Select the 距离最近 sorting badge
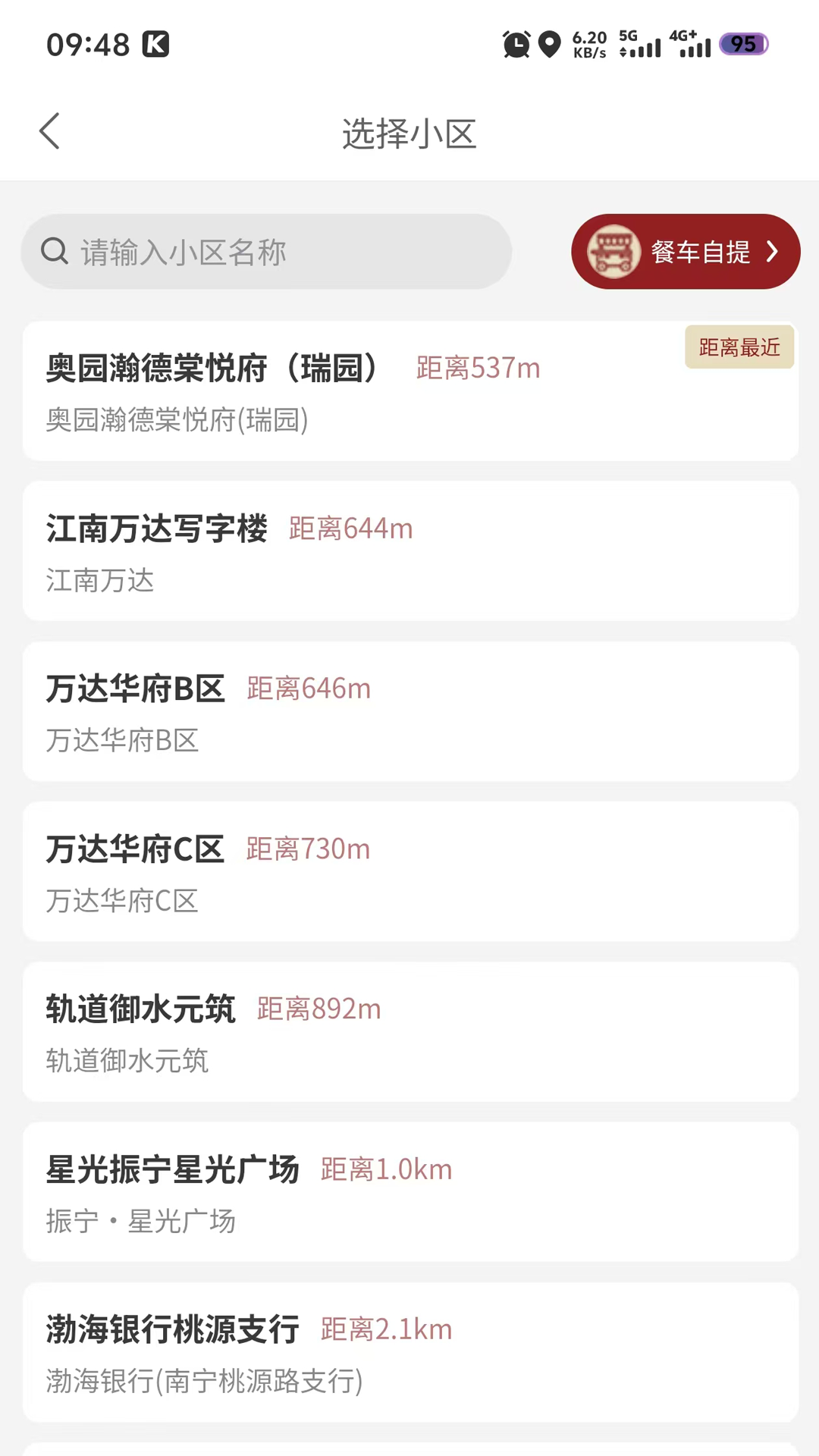Viewport: 819px width, 1456px height. [739, 347]
